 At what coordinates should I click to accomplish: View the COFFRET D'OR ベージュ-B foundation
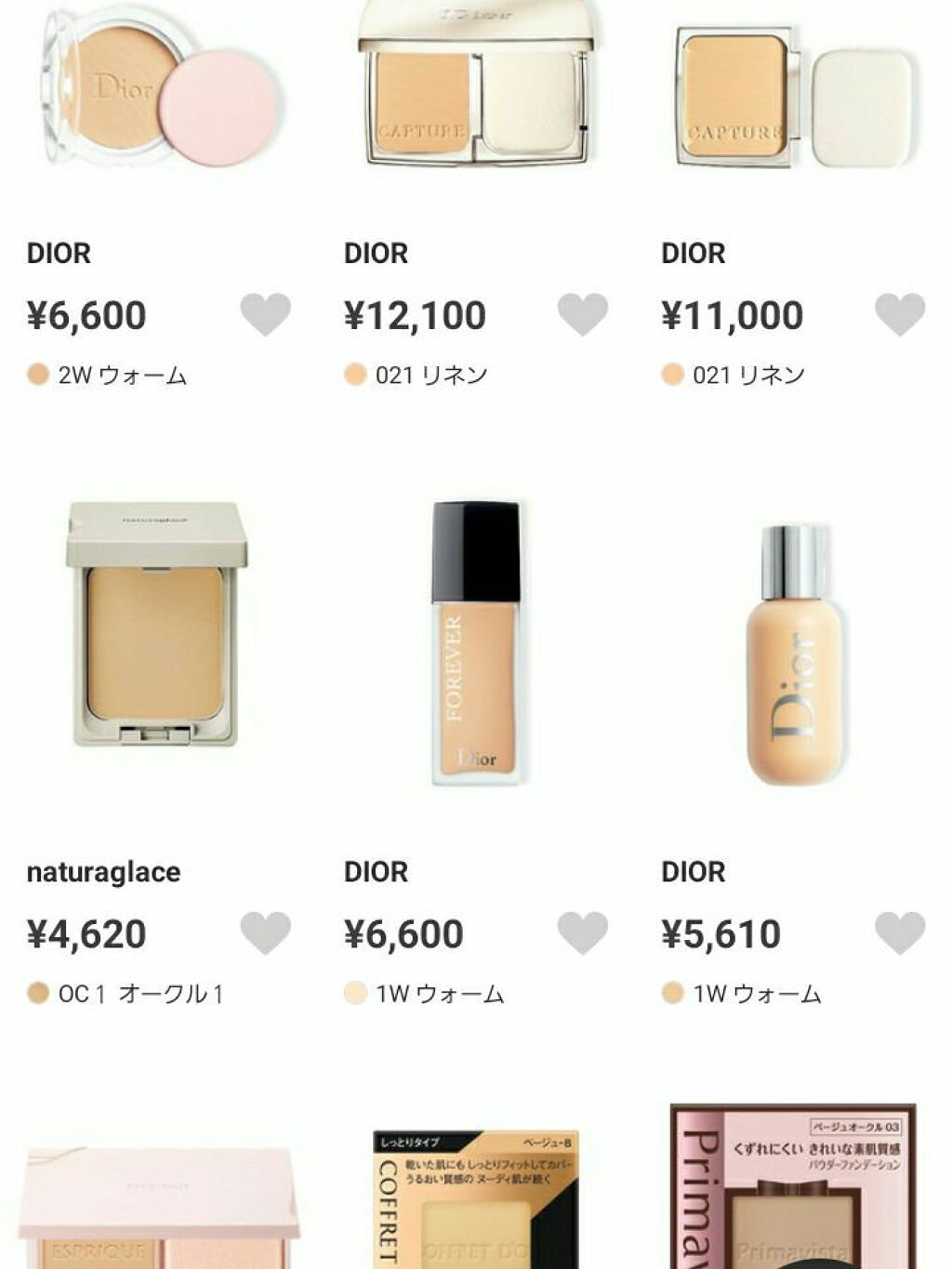(x=476, y=1199)
